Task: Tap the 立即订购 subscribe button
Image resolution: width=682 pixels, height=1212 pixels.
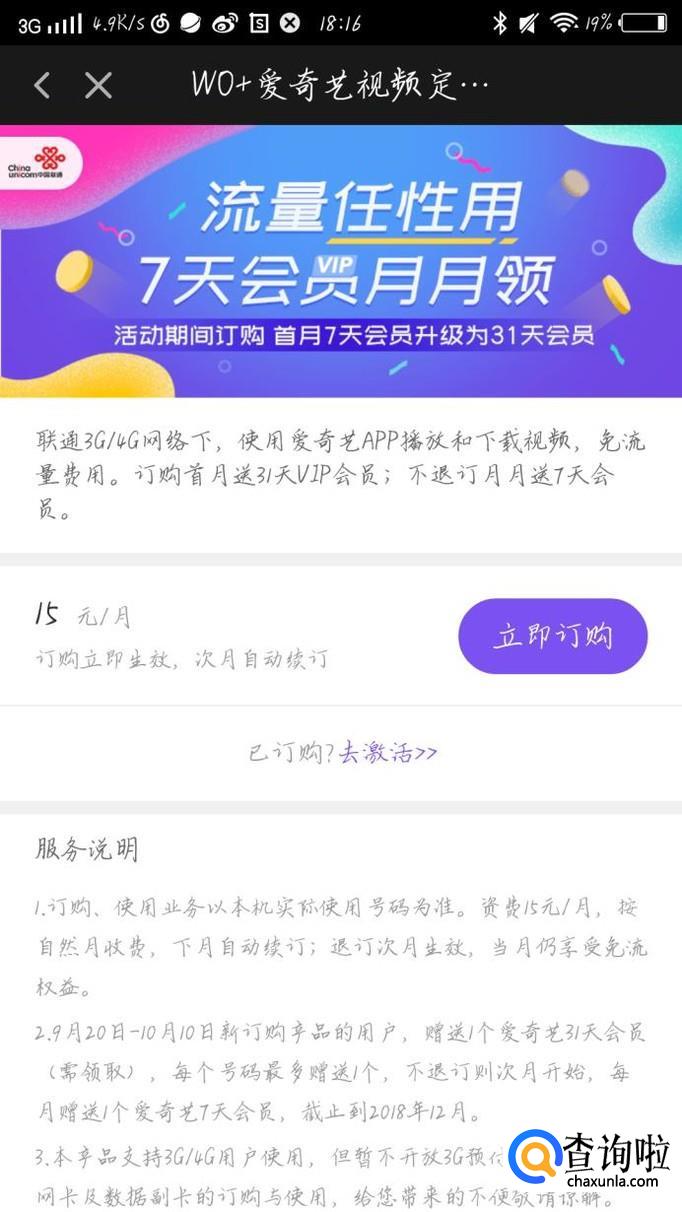Action: point(552,636)
